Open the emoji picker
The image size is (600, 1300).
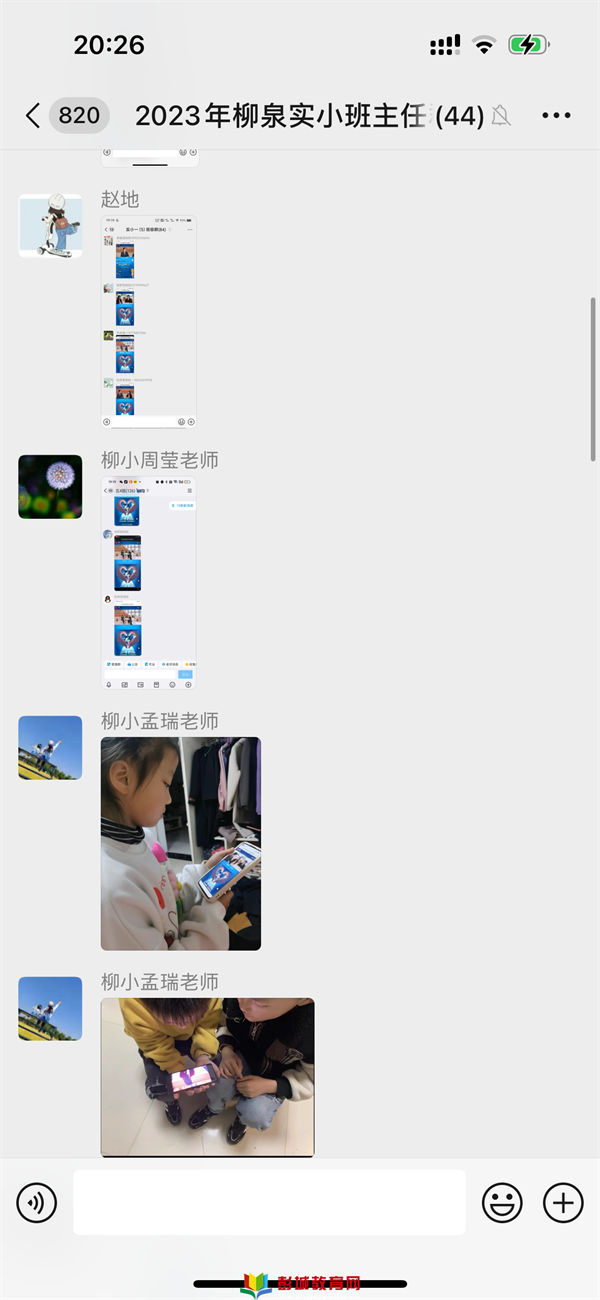coord(502,1202)
